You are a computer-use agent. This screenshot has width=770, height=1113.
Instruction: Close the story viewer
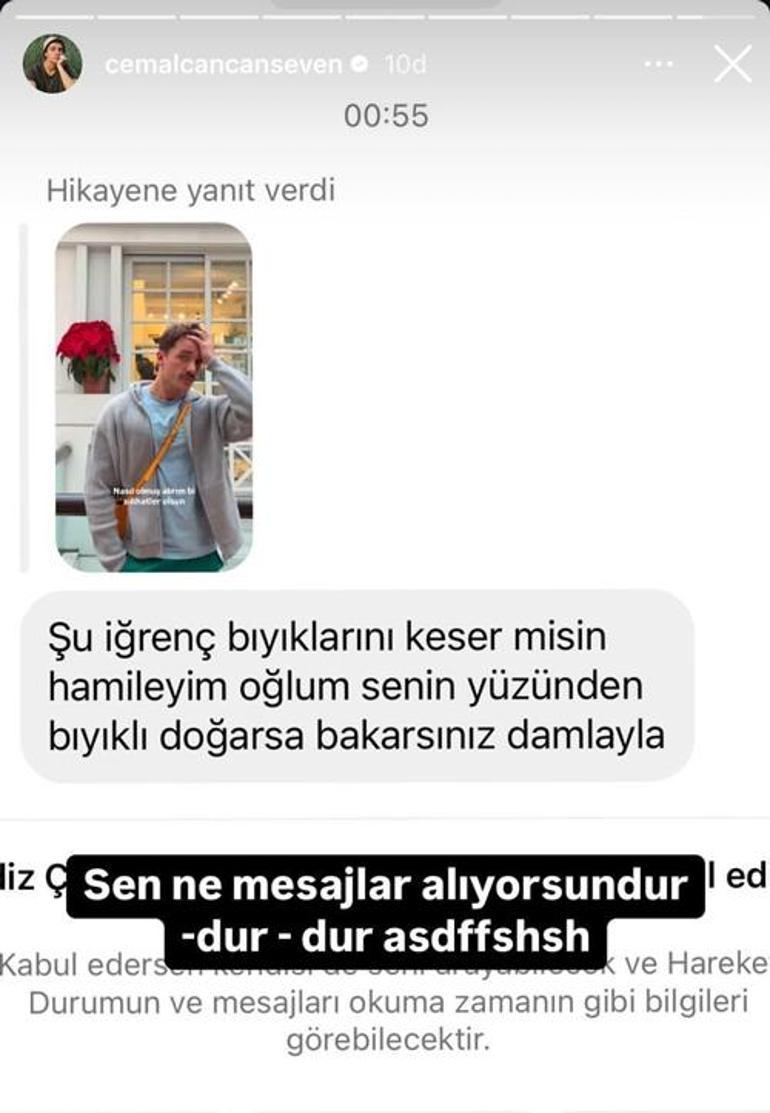tap(732, 65)
